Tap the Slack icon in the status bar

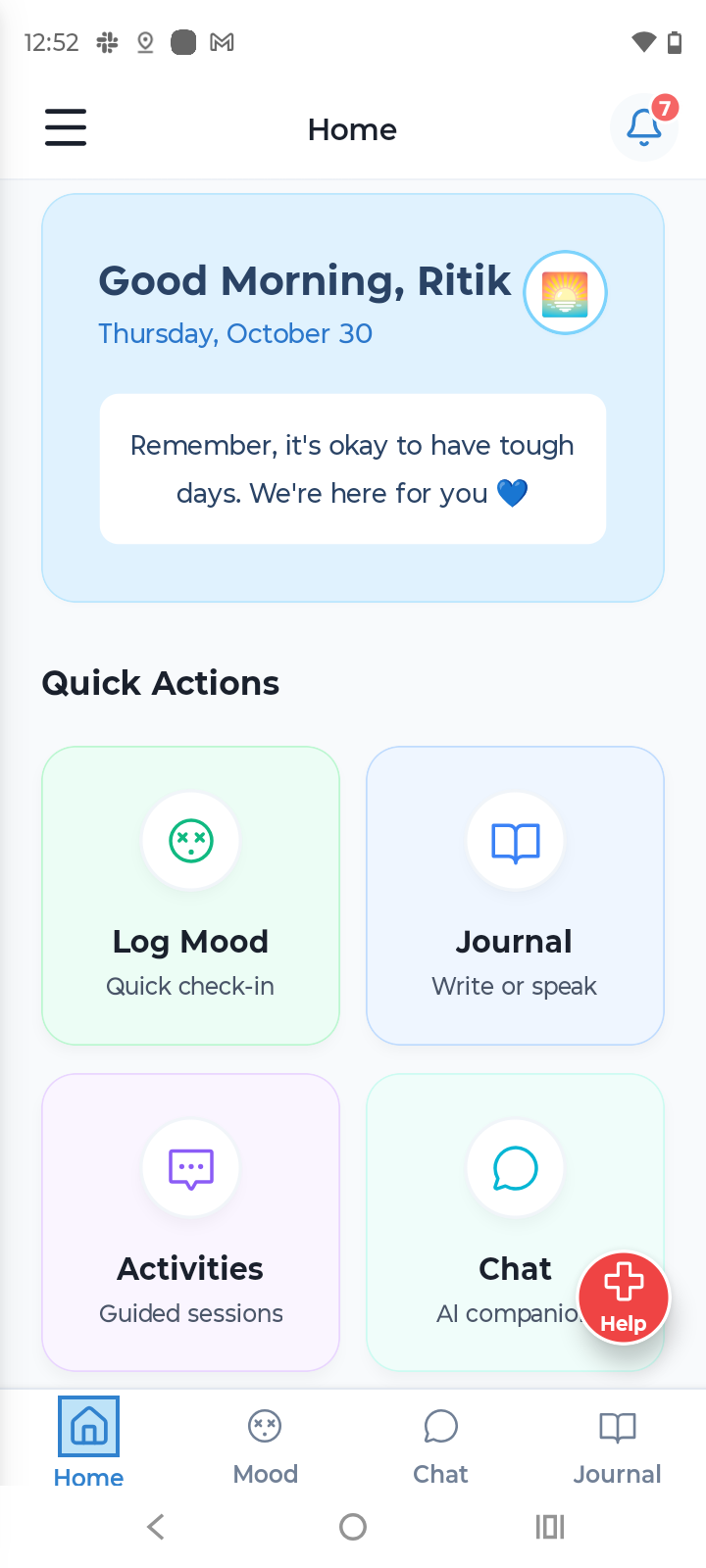105,41
